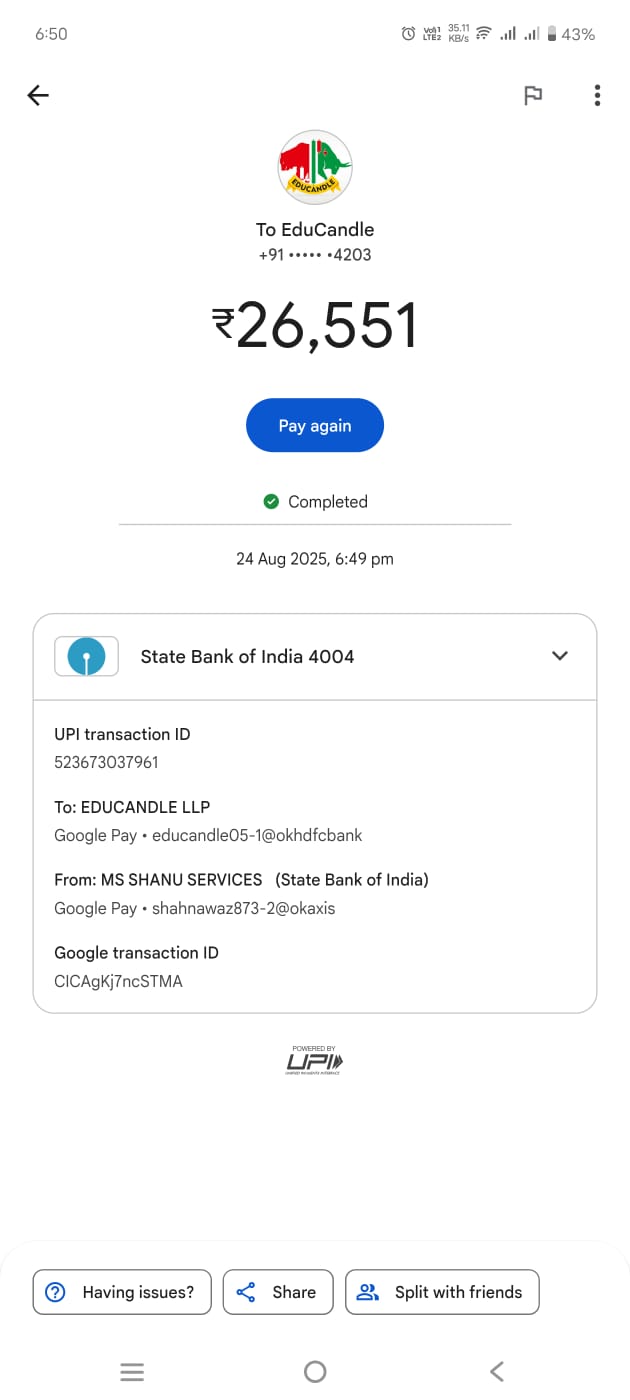Open recent apps from navigation bar
The height and width of the screenshot is (1400, 630).
pyautogui.click(x=132, y=1372)
